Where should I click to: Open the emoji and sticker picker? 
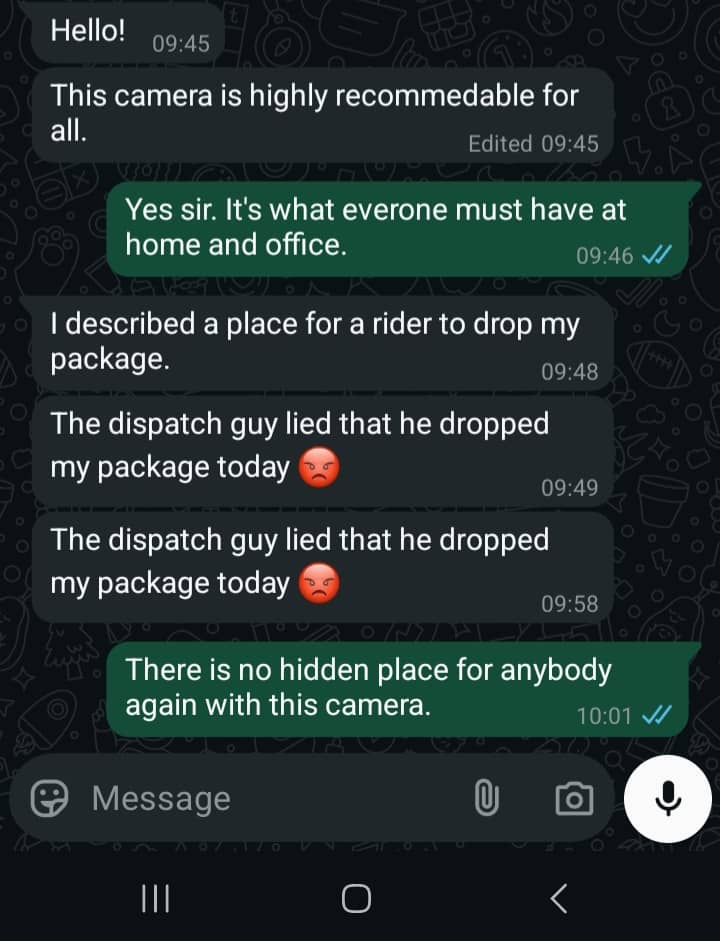tap(49, 797)
